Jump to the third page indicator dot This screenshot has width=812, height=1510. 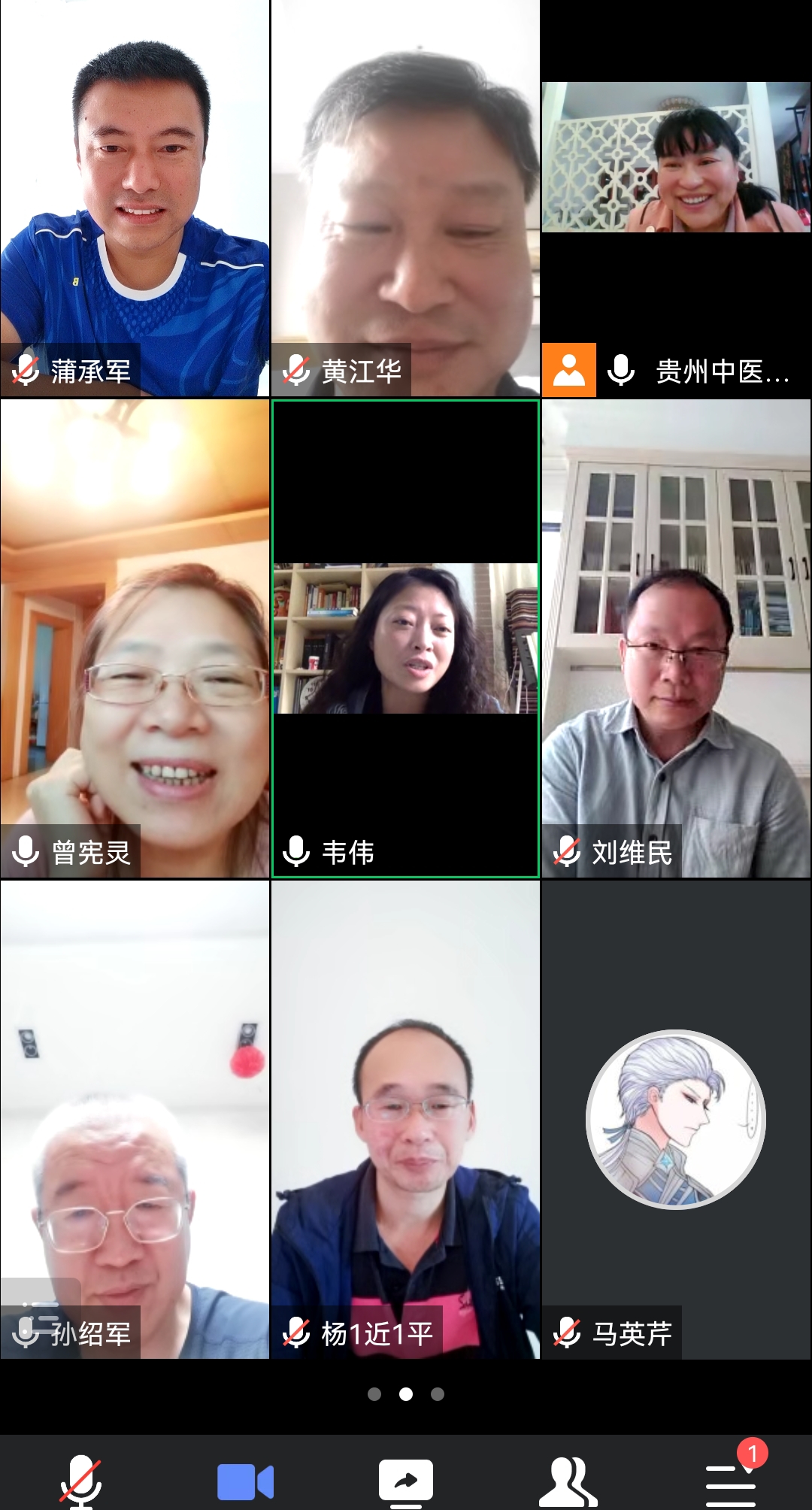(438, 1394)
